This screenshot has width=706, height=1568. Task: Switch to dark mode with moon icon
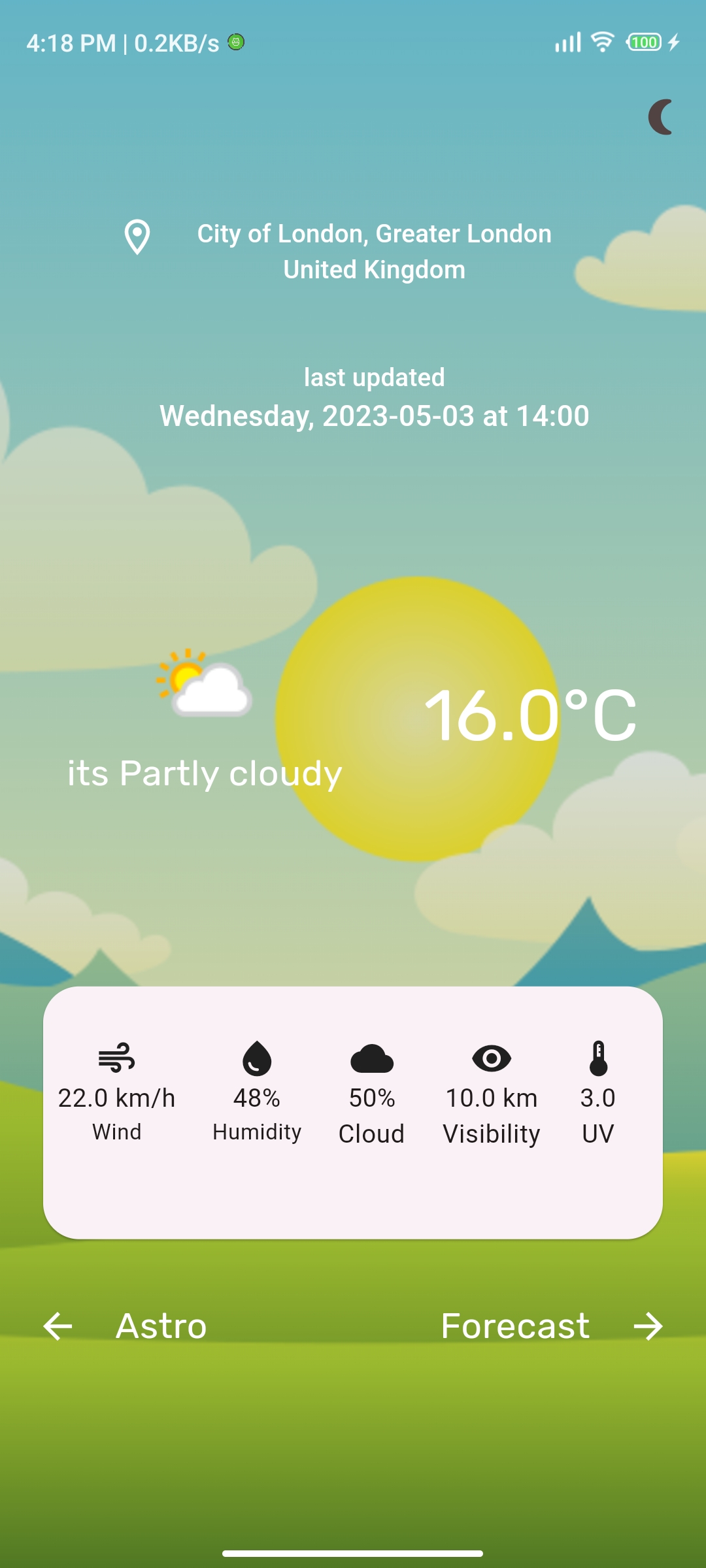[x=661, y=118]
